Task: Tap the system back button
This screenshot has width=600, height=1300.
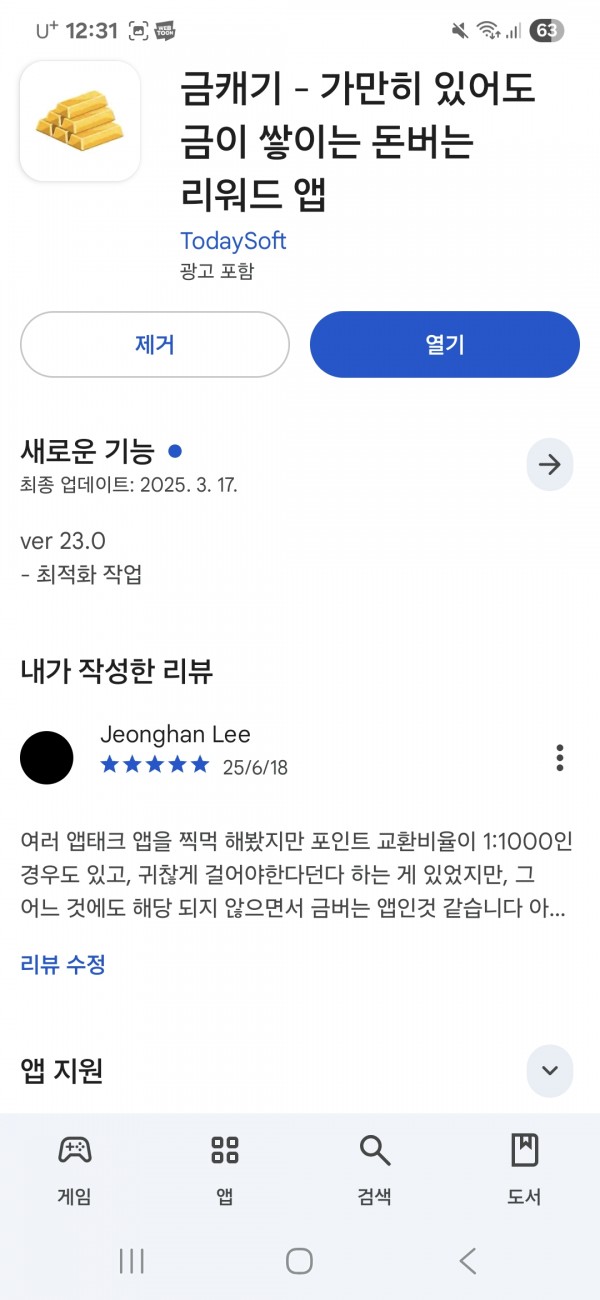Action: pos(467,1261)
